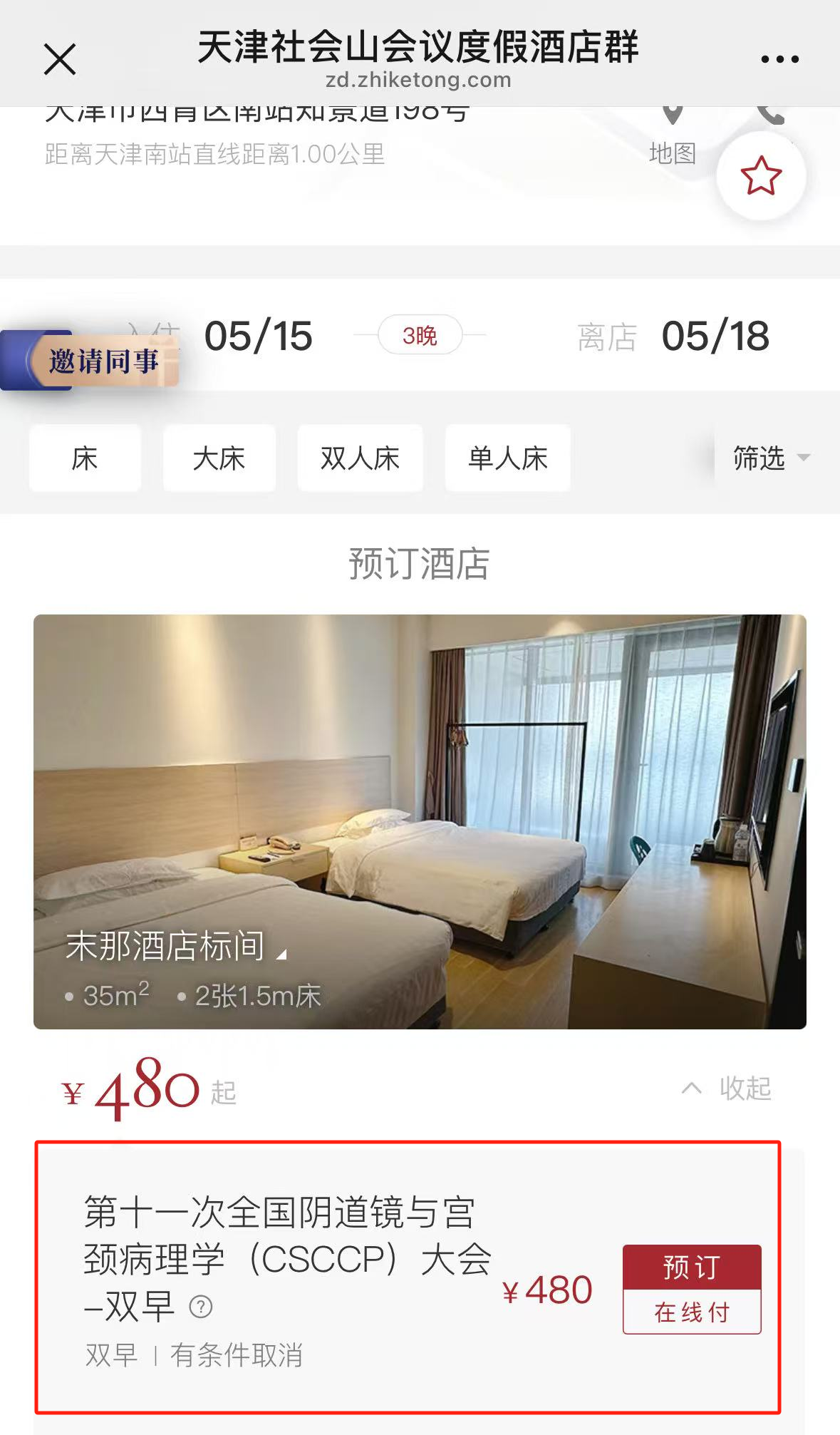The width and height of the screenshot is (840, 1435).
Task: Select the 大床 bed filter chip
Action: [219, 458]
